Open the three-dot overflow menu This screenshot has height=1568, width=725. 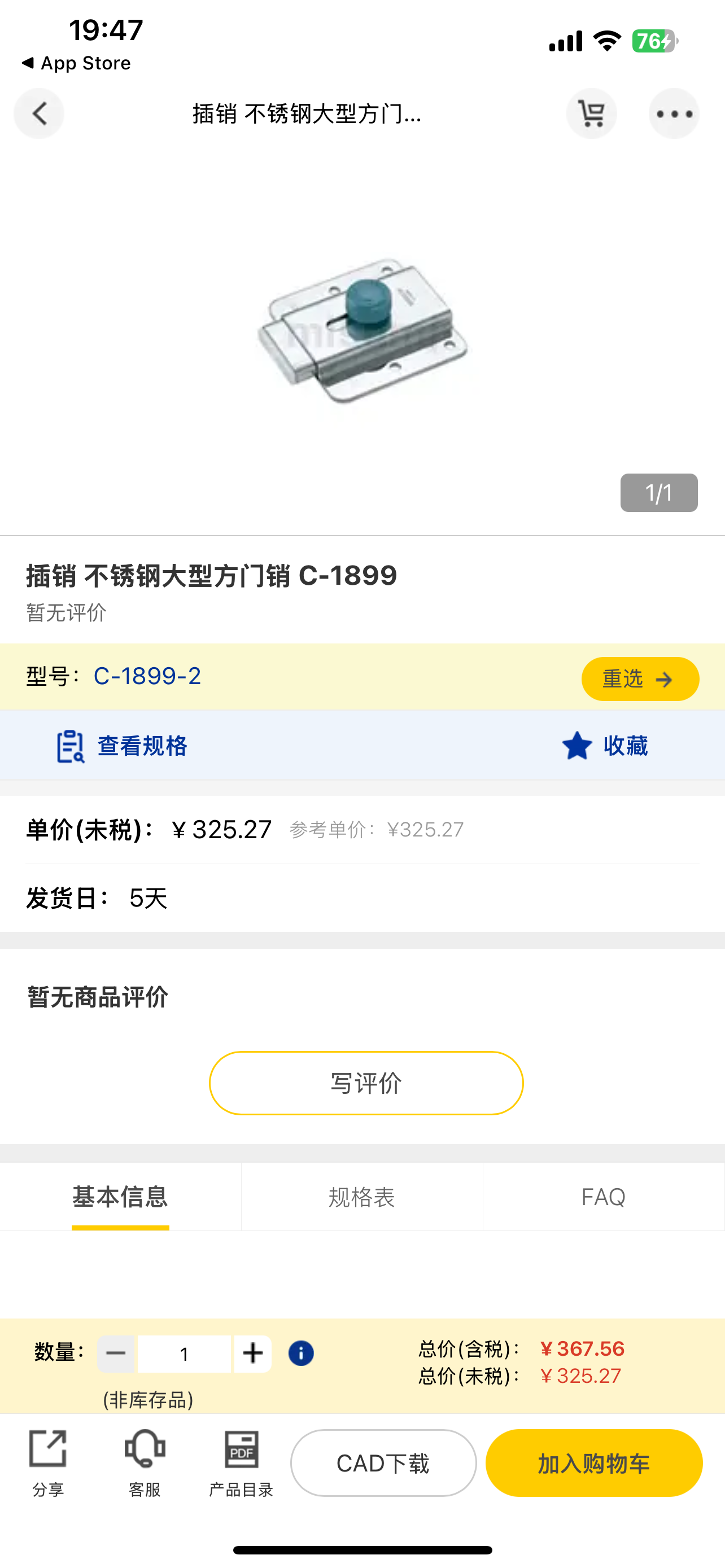pos(673,114)
